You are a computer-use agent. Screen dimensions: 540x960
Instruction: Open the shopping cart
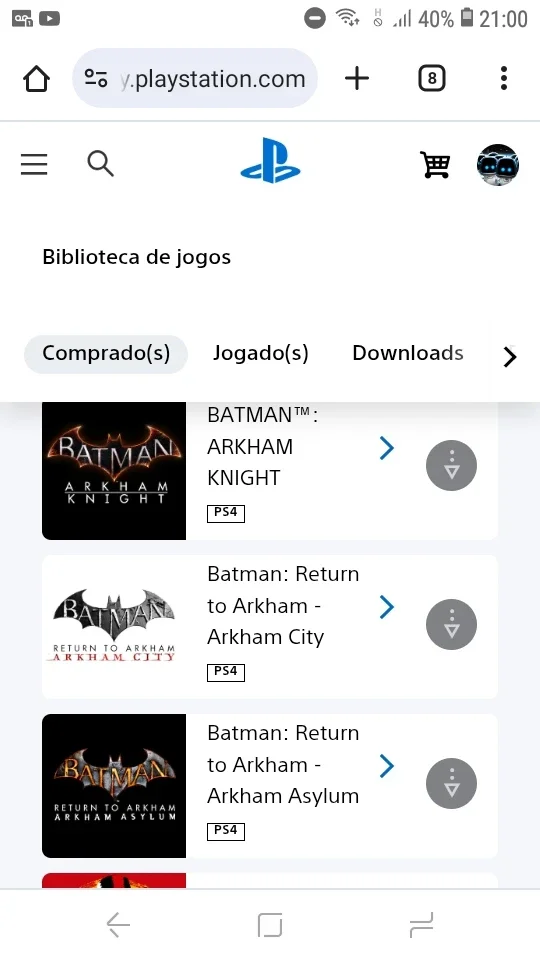[x=435, y=164]
